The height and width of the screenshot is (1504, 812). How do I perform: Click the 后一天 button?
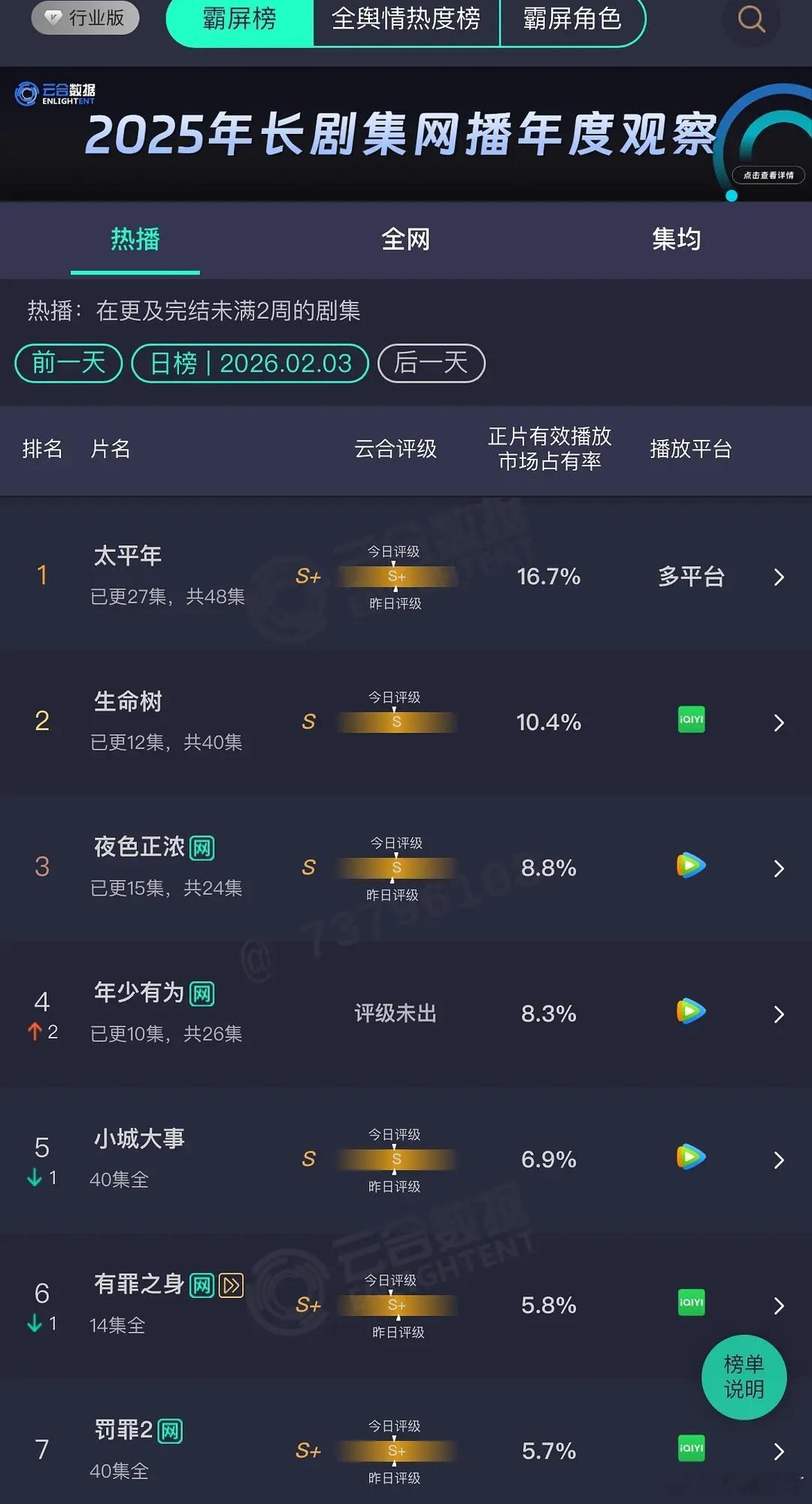[431, 363]
